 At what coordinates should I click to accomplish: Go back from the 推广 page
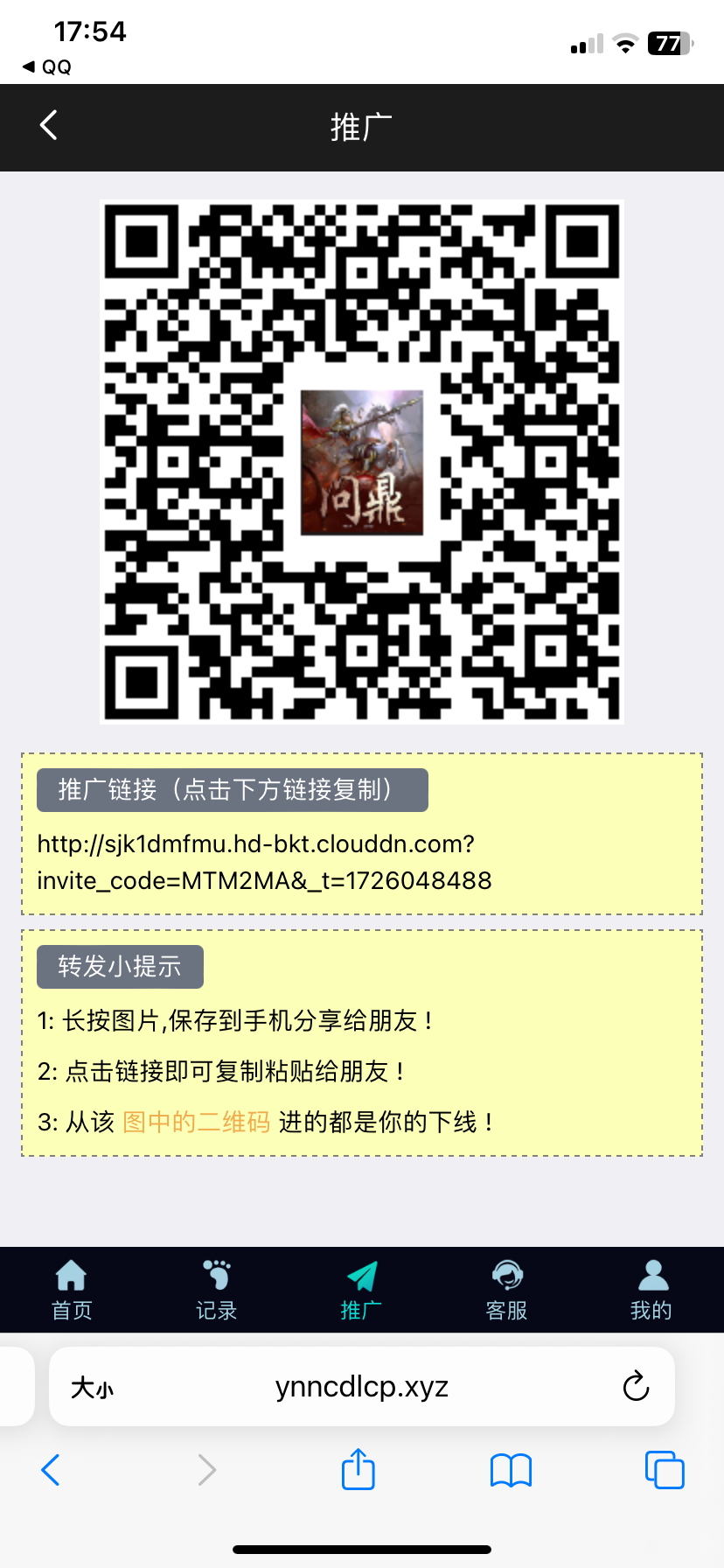(x=49, y=126)
